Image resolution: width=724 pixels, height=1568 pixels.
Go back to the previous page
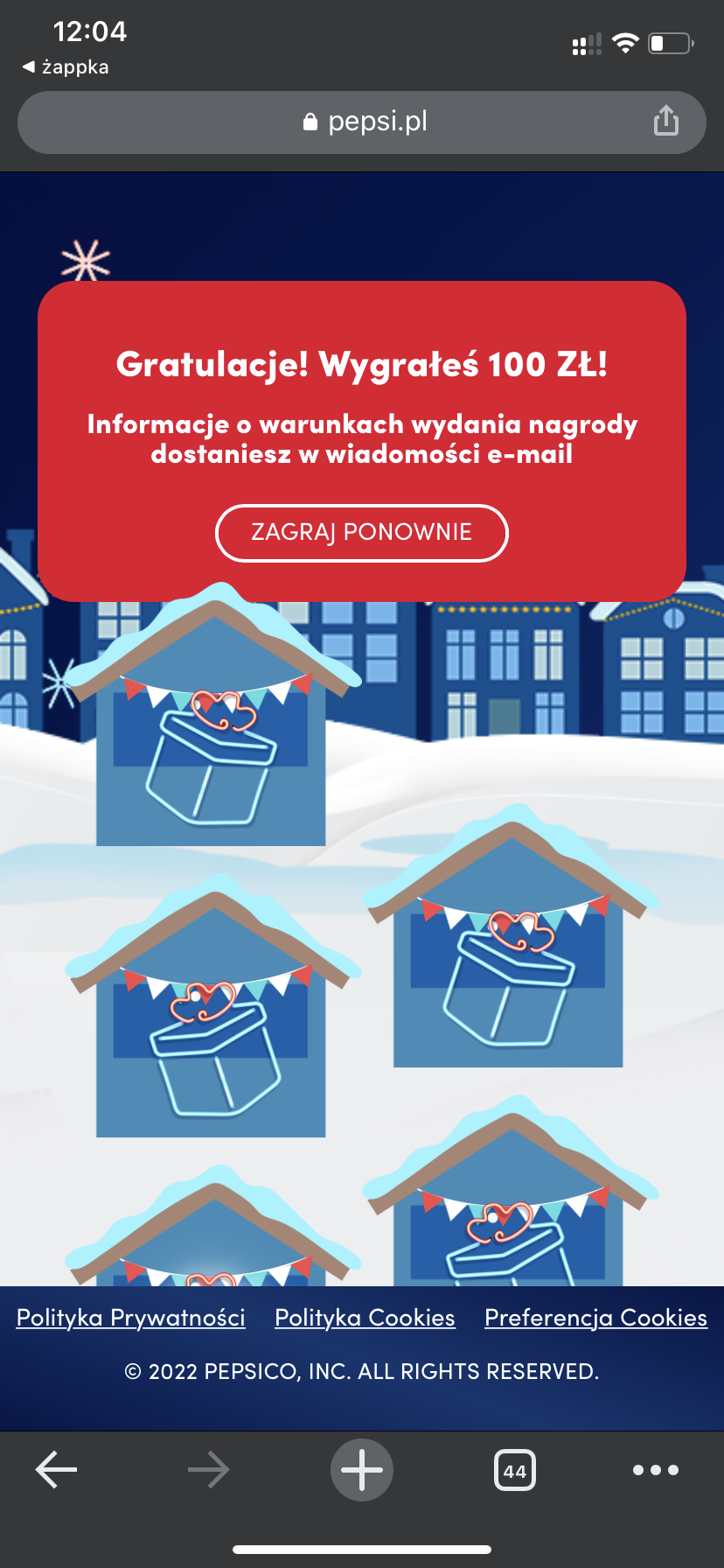57,1469
